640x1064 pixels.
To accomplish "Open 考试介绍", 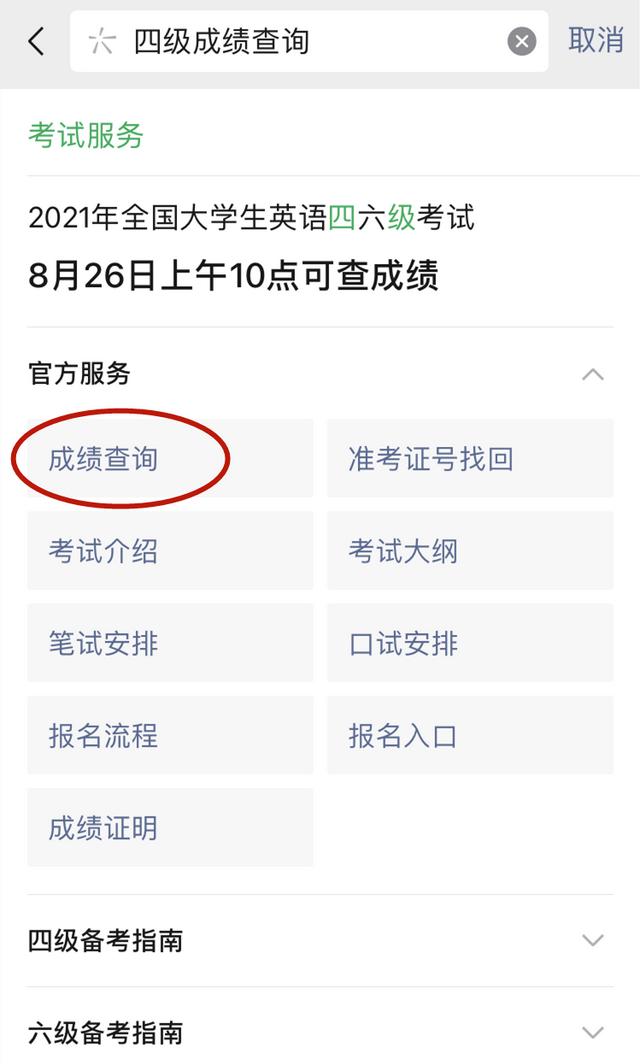I will point(170,551).
